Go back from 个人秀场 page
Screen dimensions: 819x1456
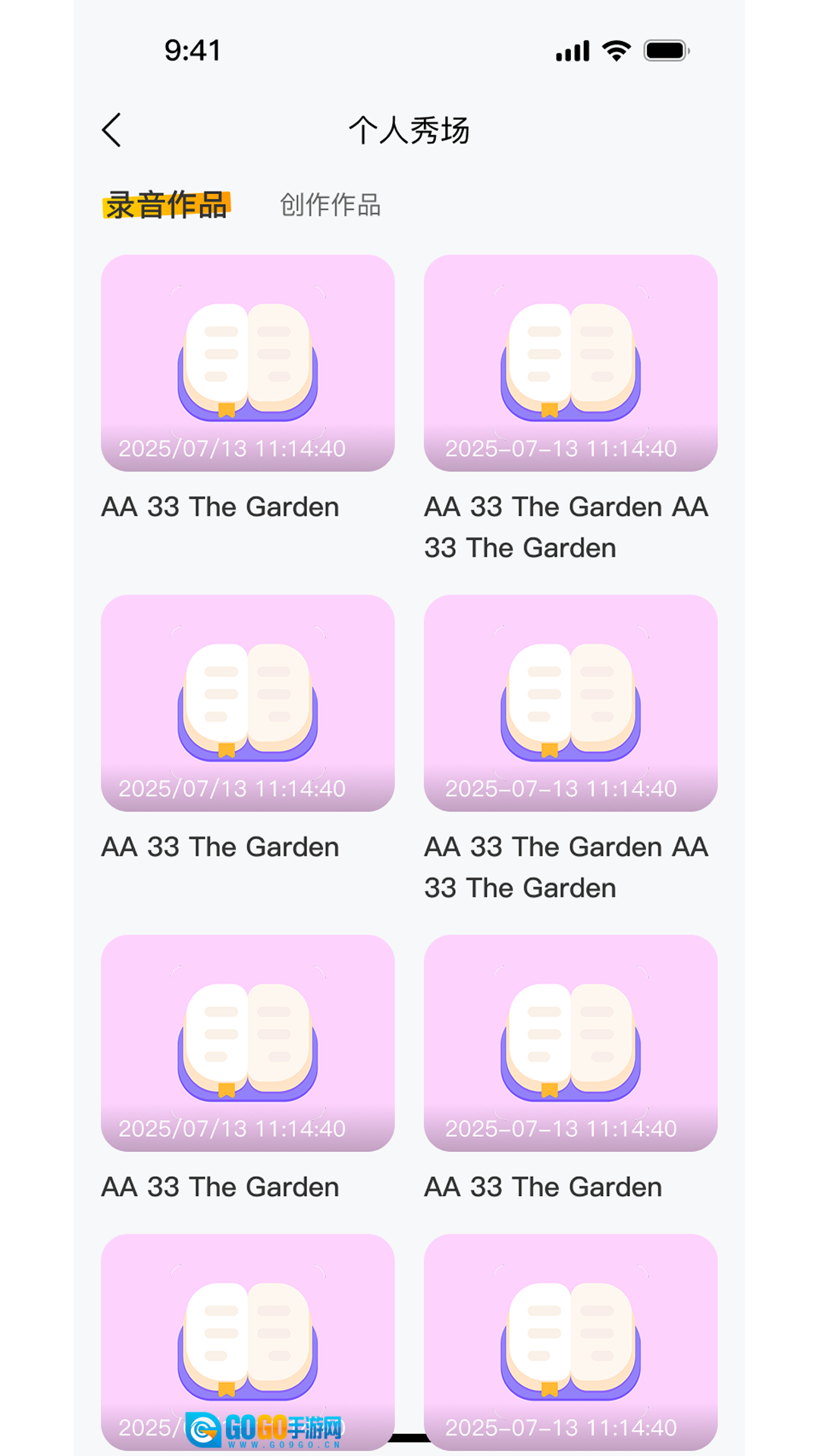coord(111,130)
